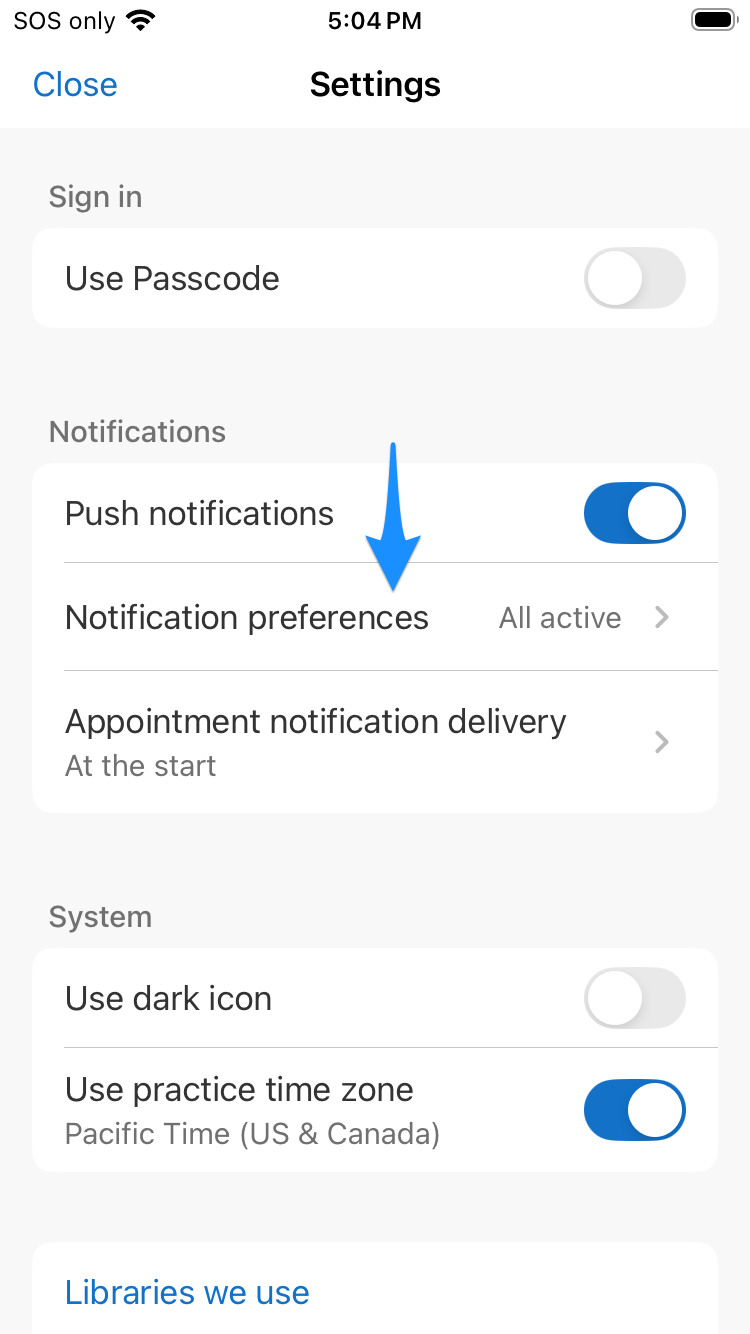
Task: Enable the Use dark icon setting
Action: [x=635, y=998]
